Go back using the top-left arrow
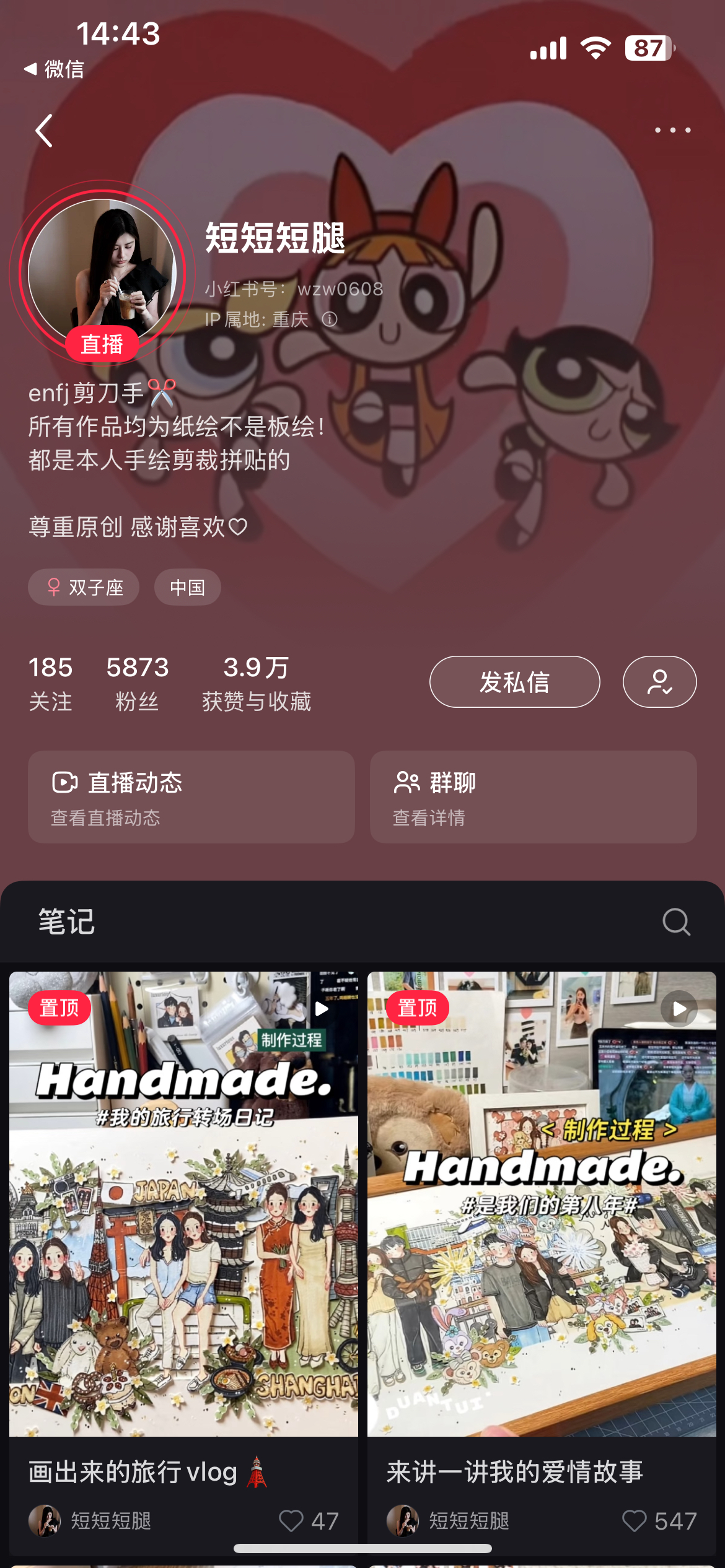This screenshot has width=725, height=1568. click(44, 131)
